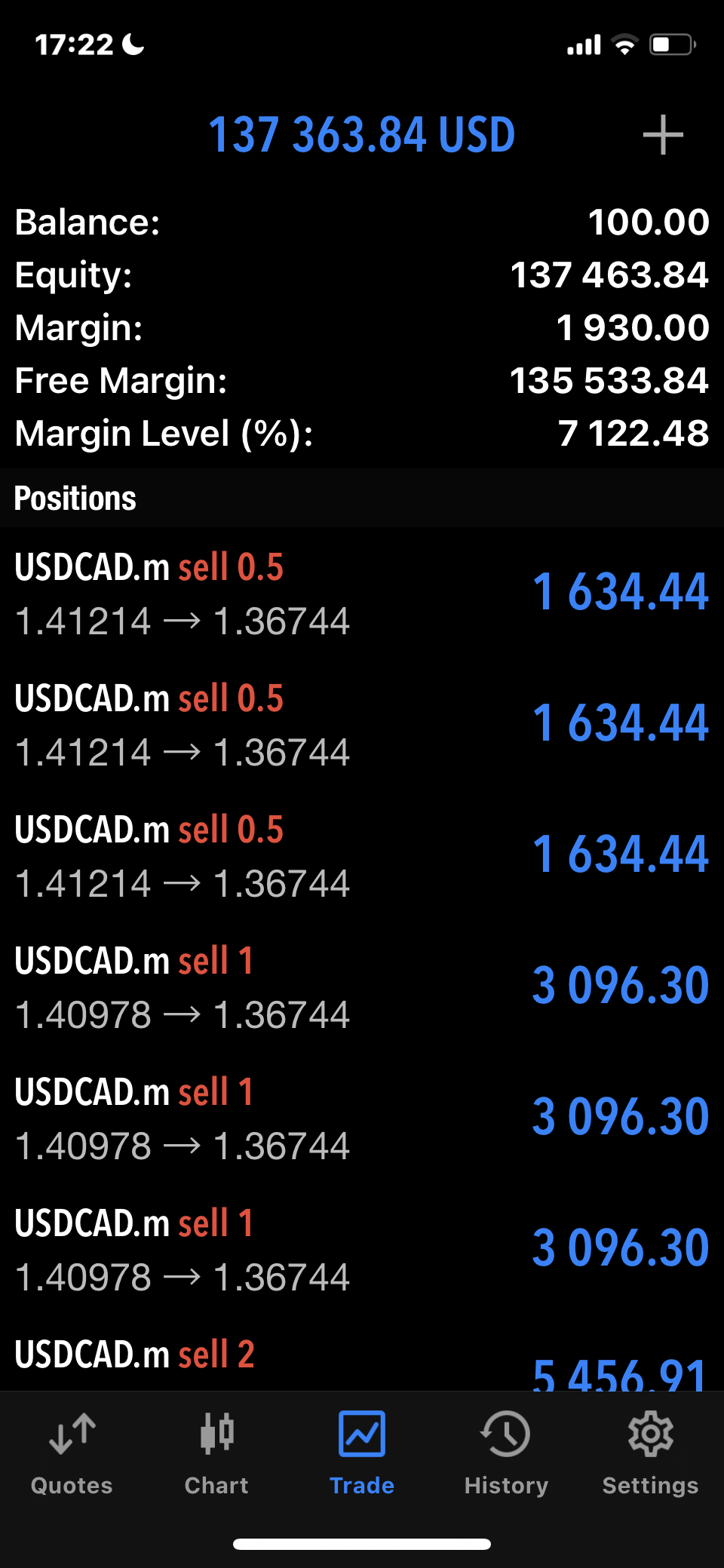This screenshot has width=724, height=1568.
Task: Select the Trade tab
Action: coord(362,1453)
